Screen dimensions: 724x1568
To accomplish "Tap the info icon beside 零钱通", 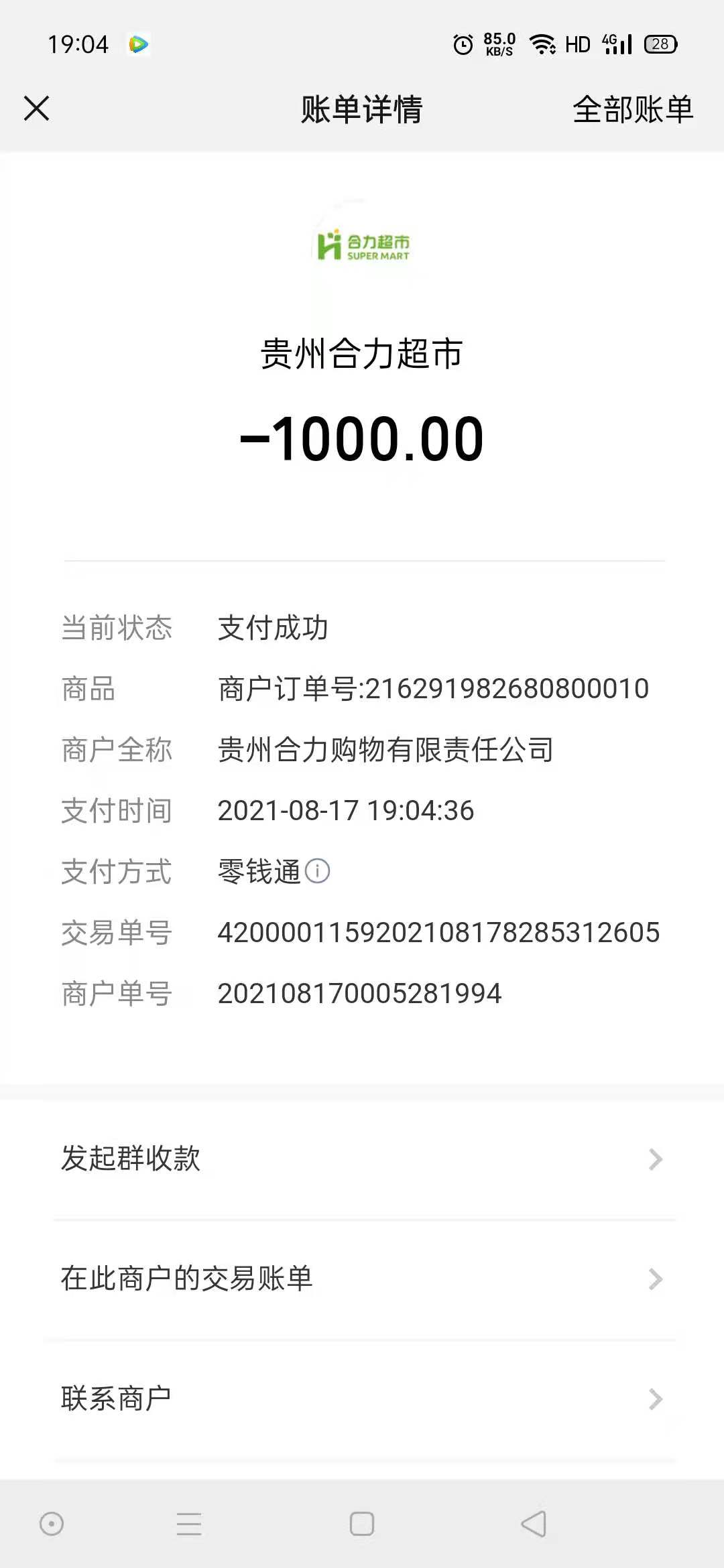I will click(x=317, y=871).
